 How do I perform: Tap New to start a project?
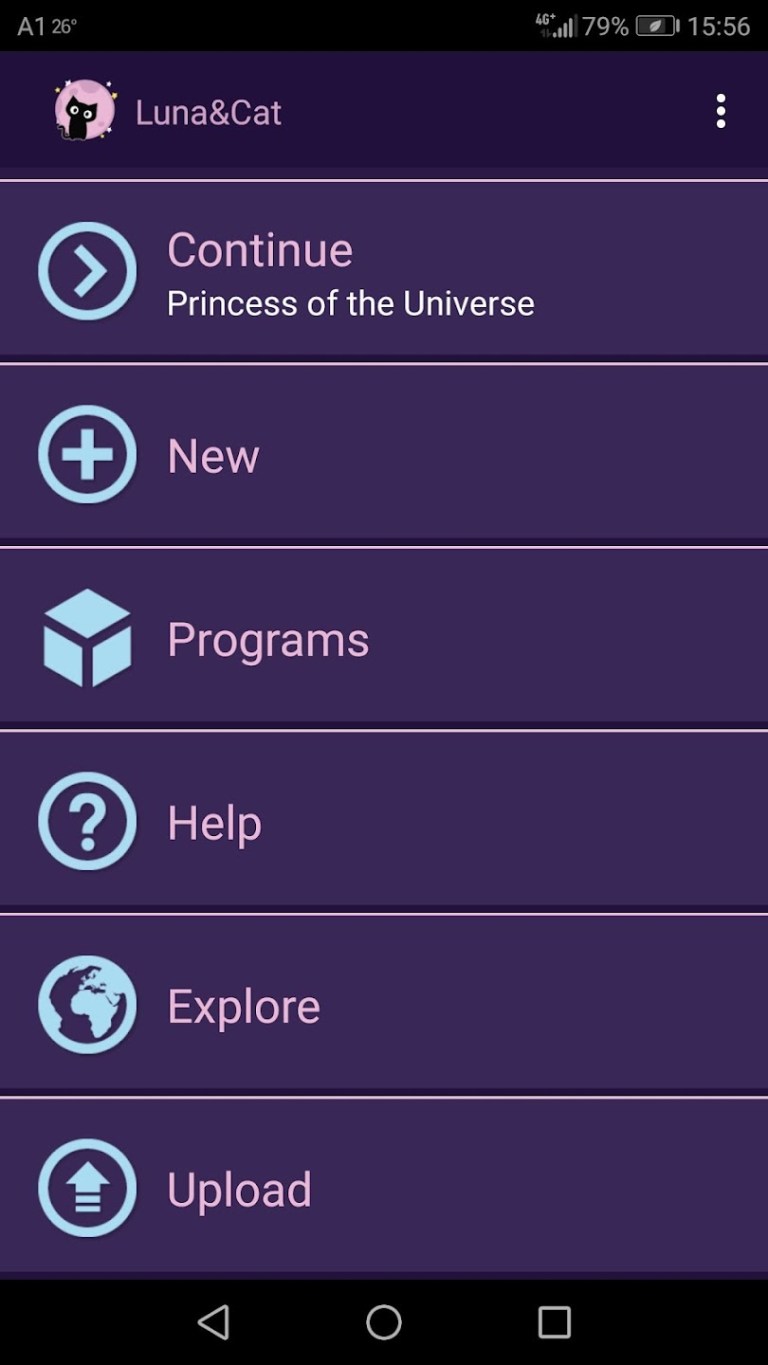pos(212,455)
